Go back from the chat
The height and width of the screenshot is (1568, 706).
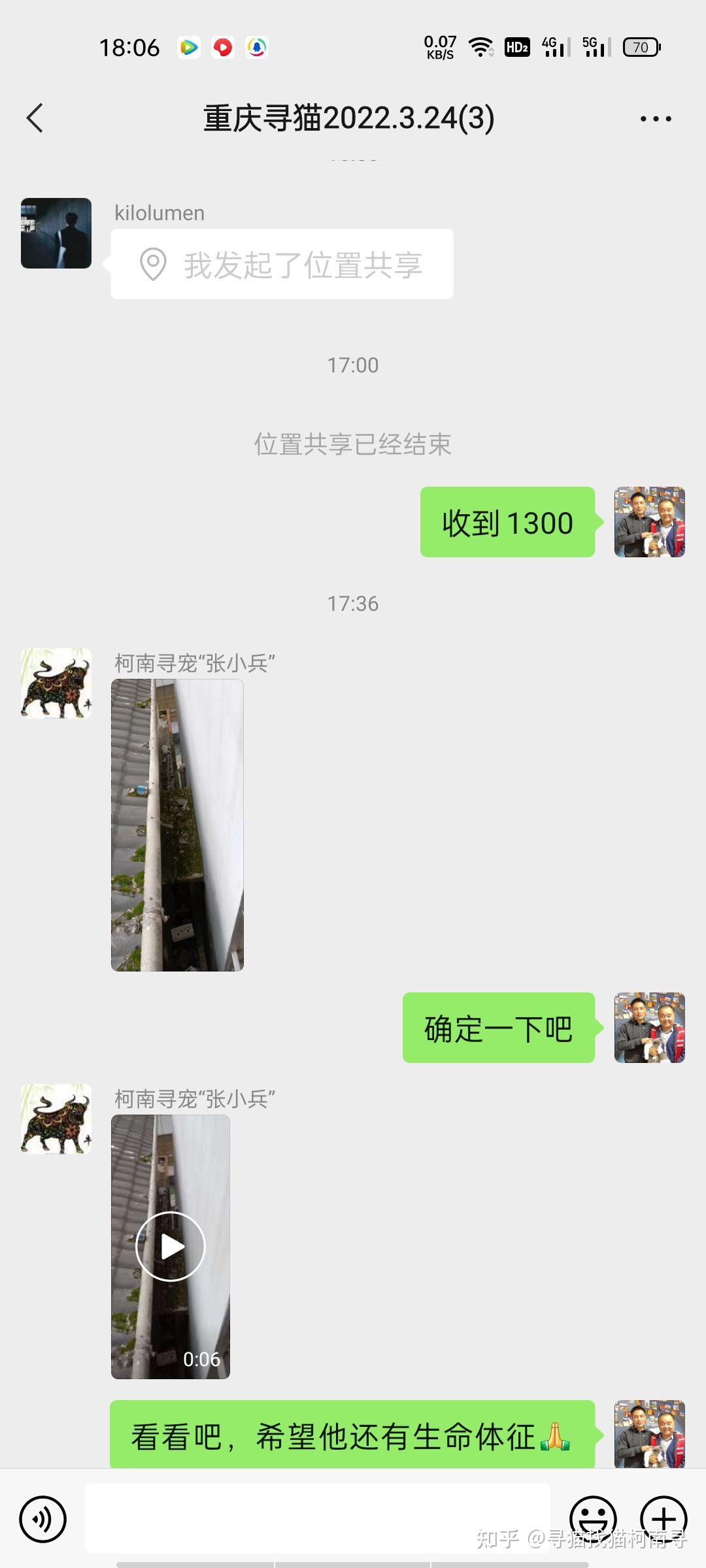(x=35, y=118)
